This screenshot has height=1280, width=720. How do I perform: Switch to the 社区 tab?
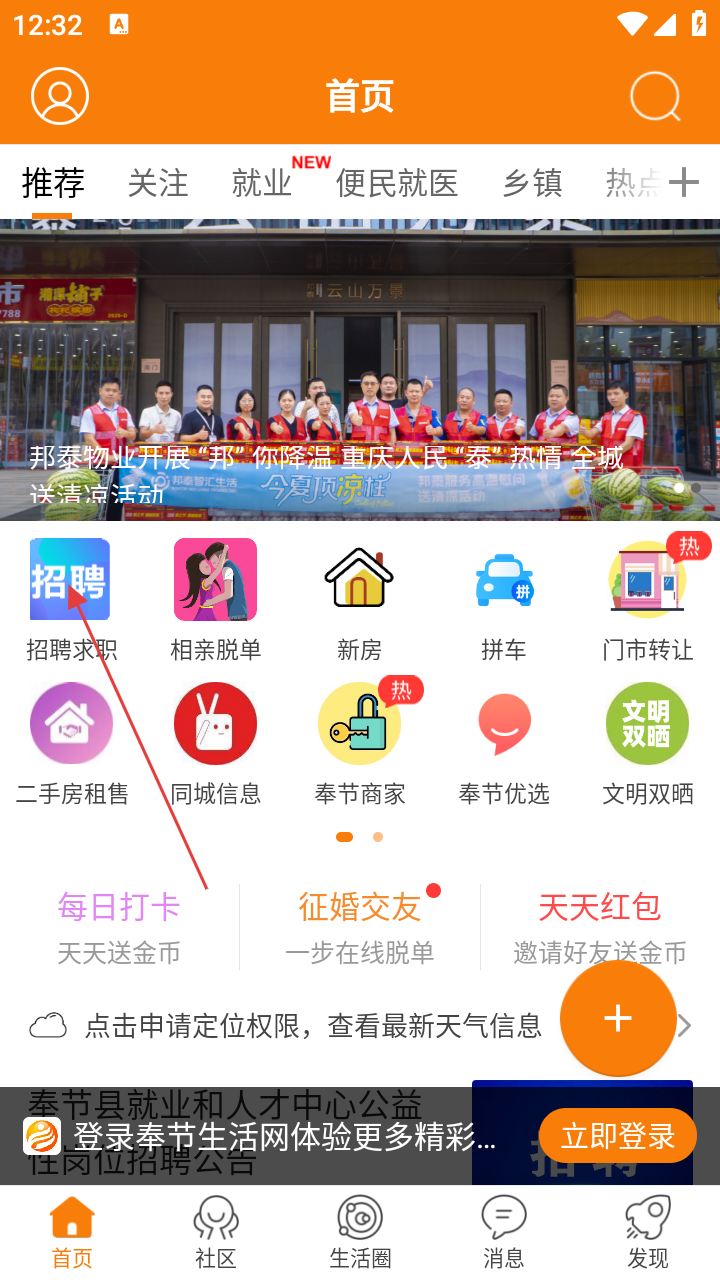(x=216, y=1232)
